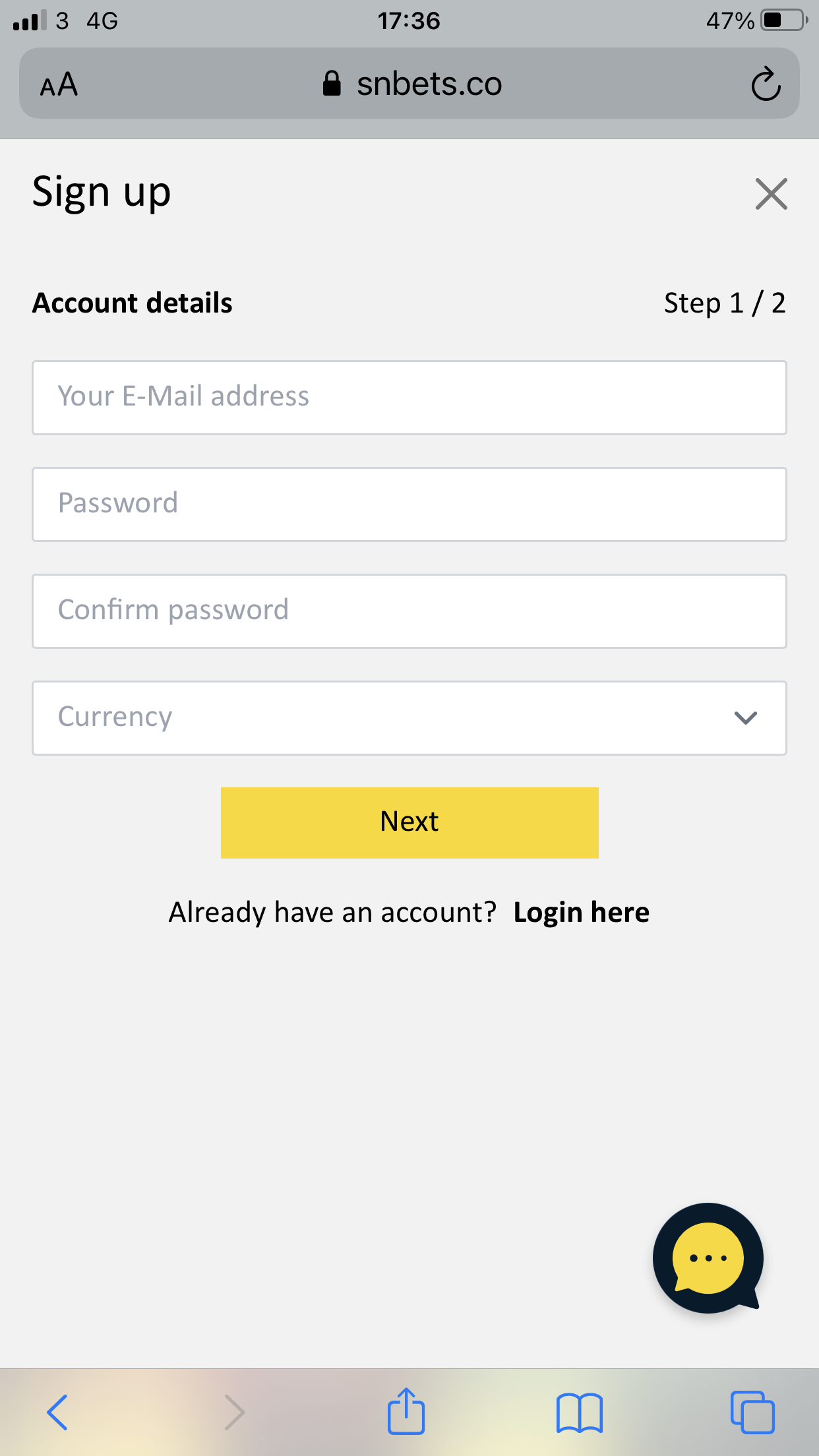This screenshot has height=1456, width=819.
Task: Tap the yellow Next button
Action: click(x=409, y=823)
